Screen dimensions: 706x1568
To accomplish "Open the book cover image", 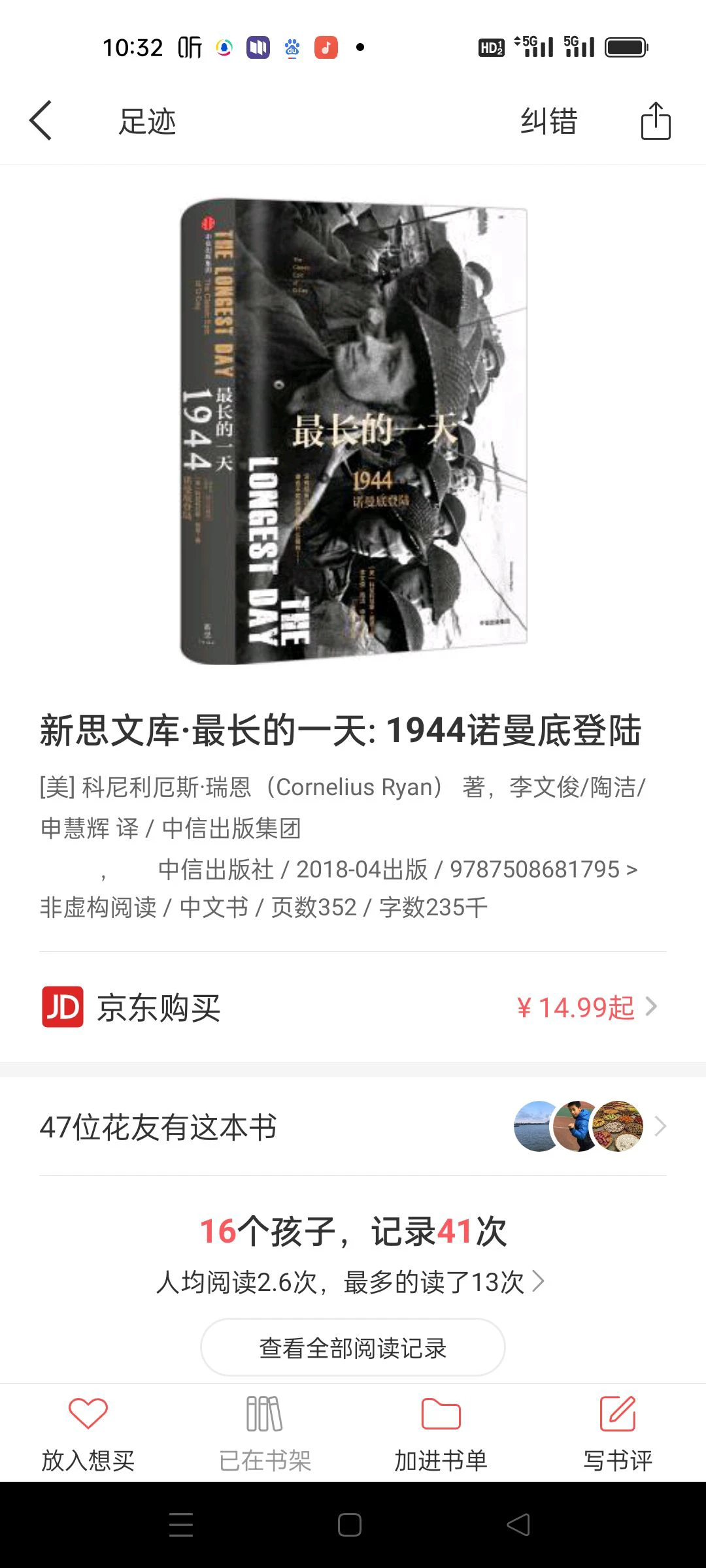I will point(353,431).
